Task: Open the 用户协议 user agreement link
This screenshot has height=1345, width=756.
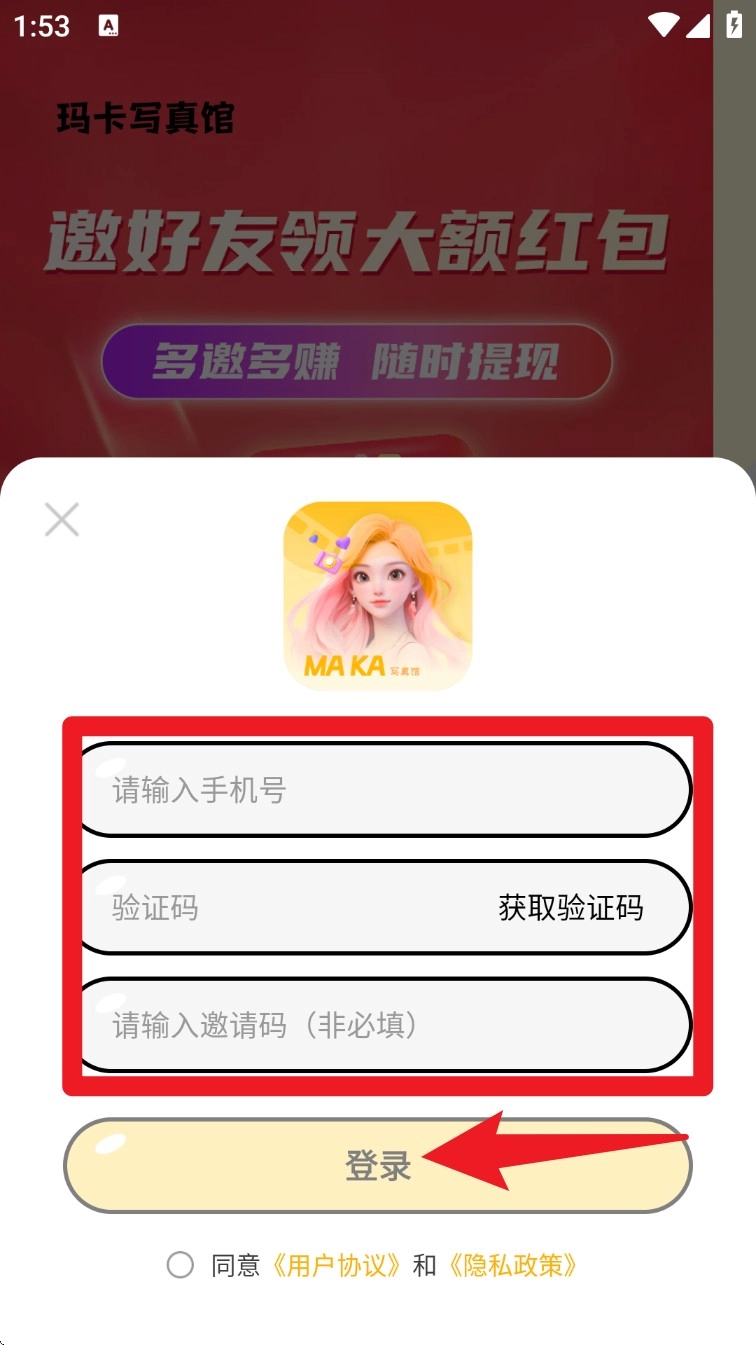Action: [x=337, y=1265]
